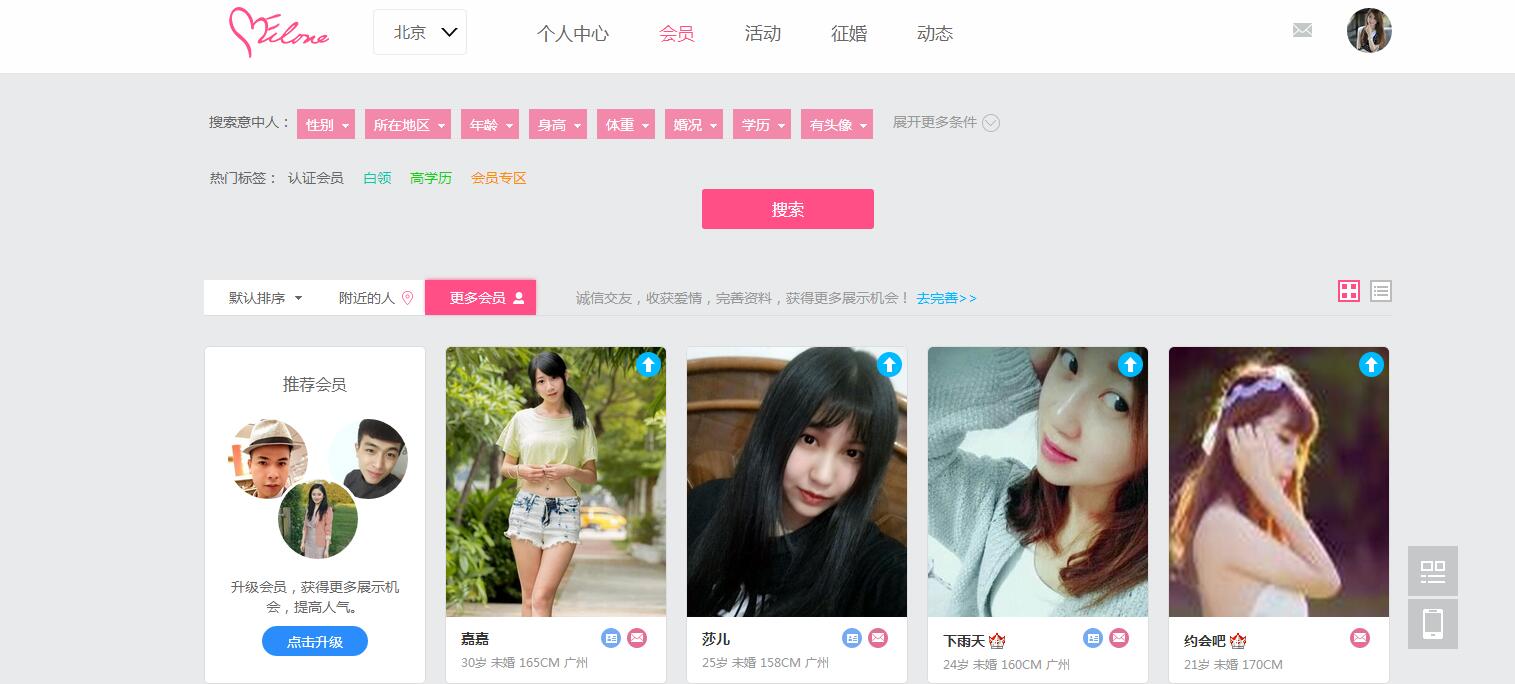Send a message to 嘉嘉
The image size is (1515, 684).
637,638
